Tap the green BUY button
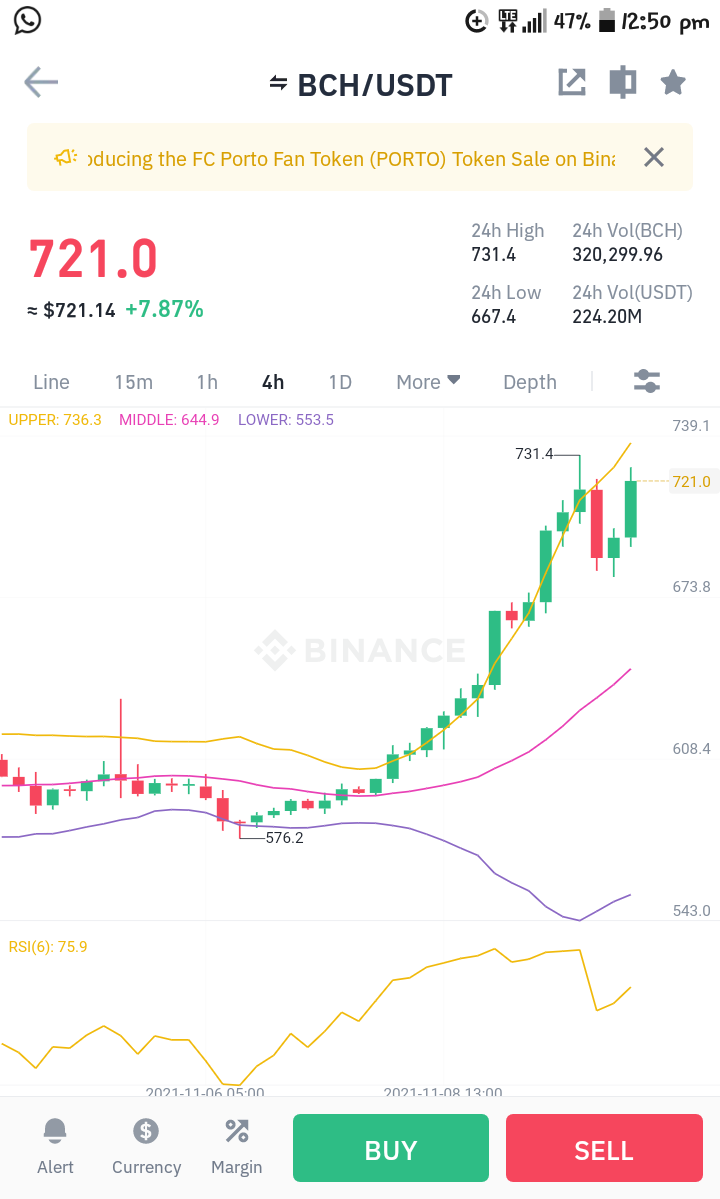Screen dimensions: 720x1199 click(391, 1148)
